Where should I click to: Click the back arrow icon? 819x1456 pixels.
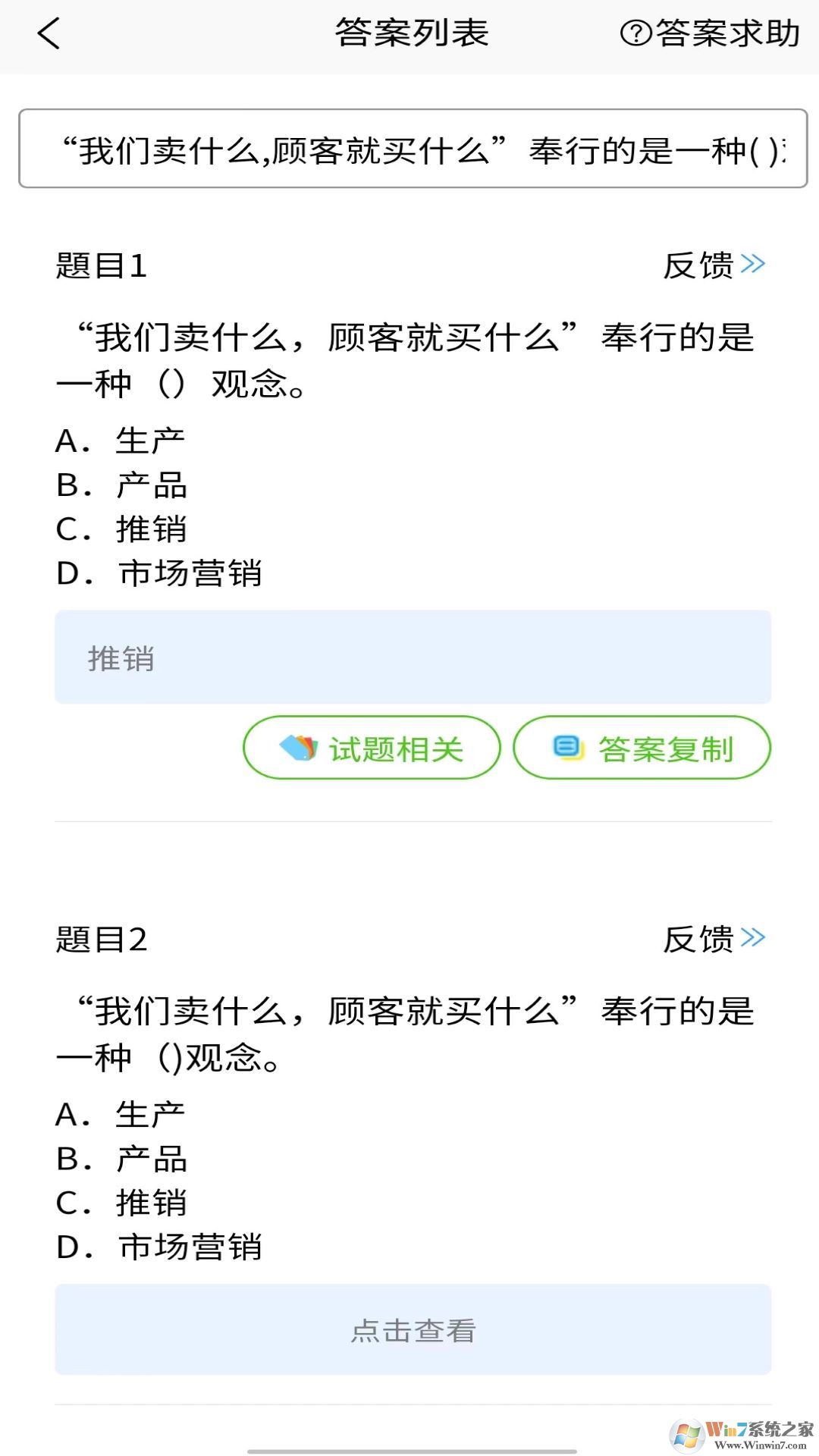(x=48, y=34)
